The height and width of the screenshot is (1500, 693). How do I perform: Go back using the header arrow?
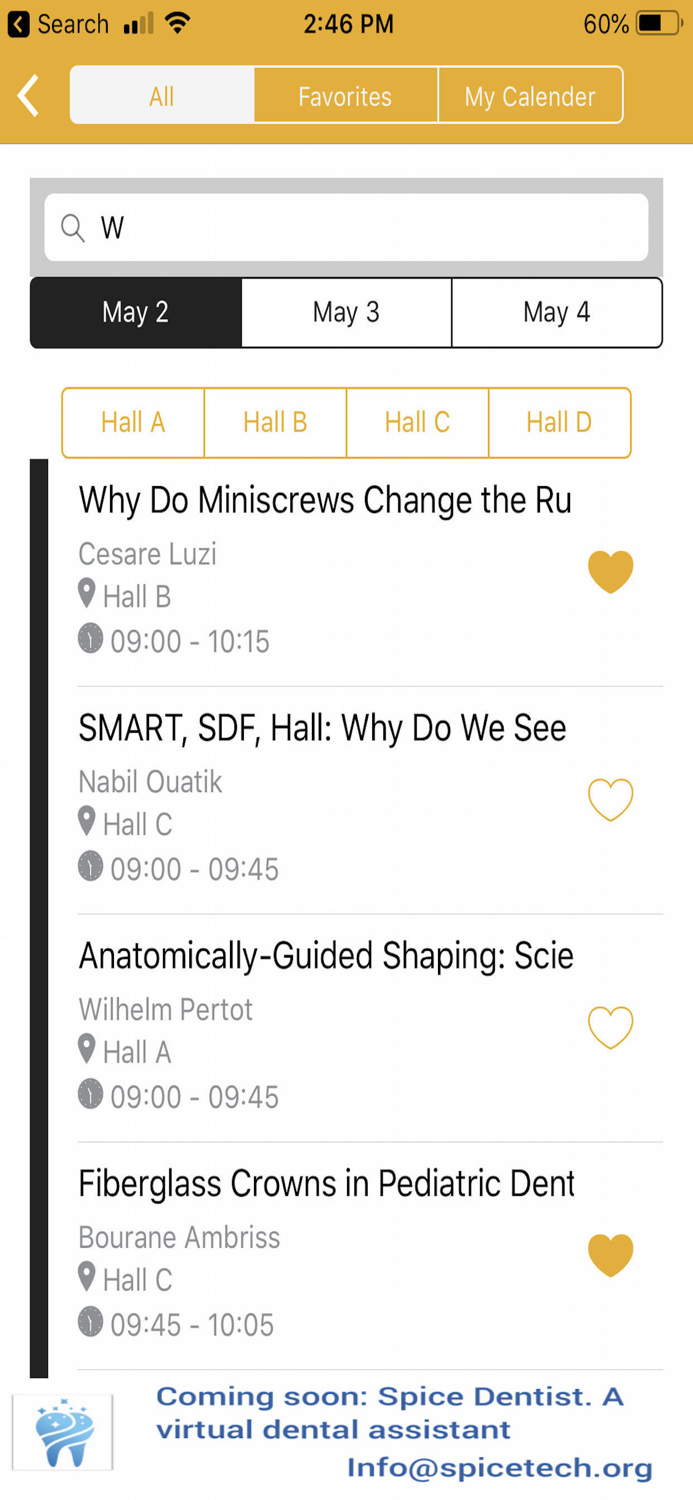[29, 96]
